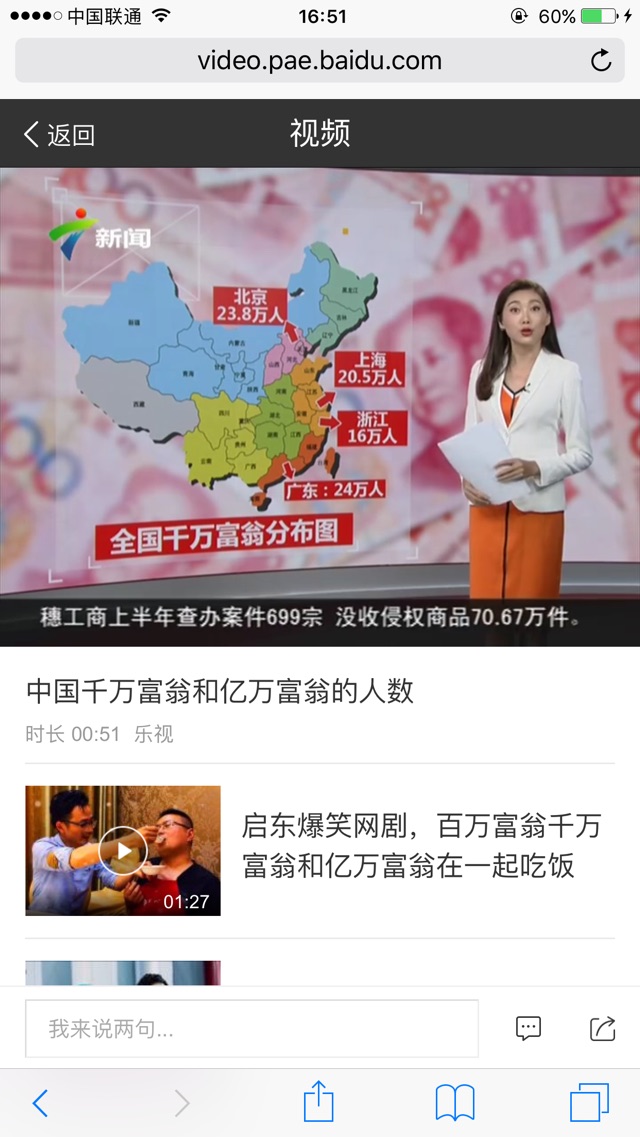Play the 全国千万富翁分布图 news video
Viewport: 640px width, 1137px height.
[320, 406]
